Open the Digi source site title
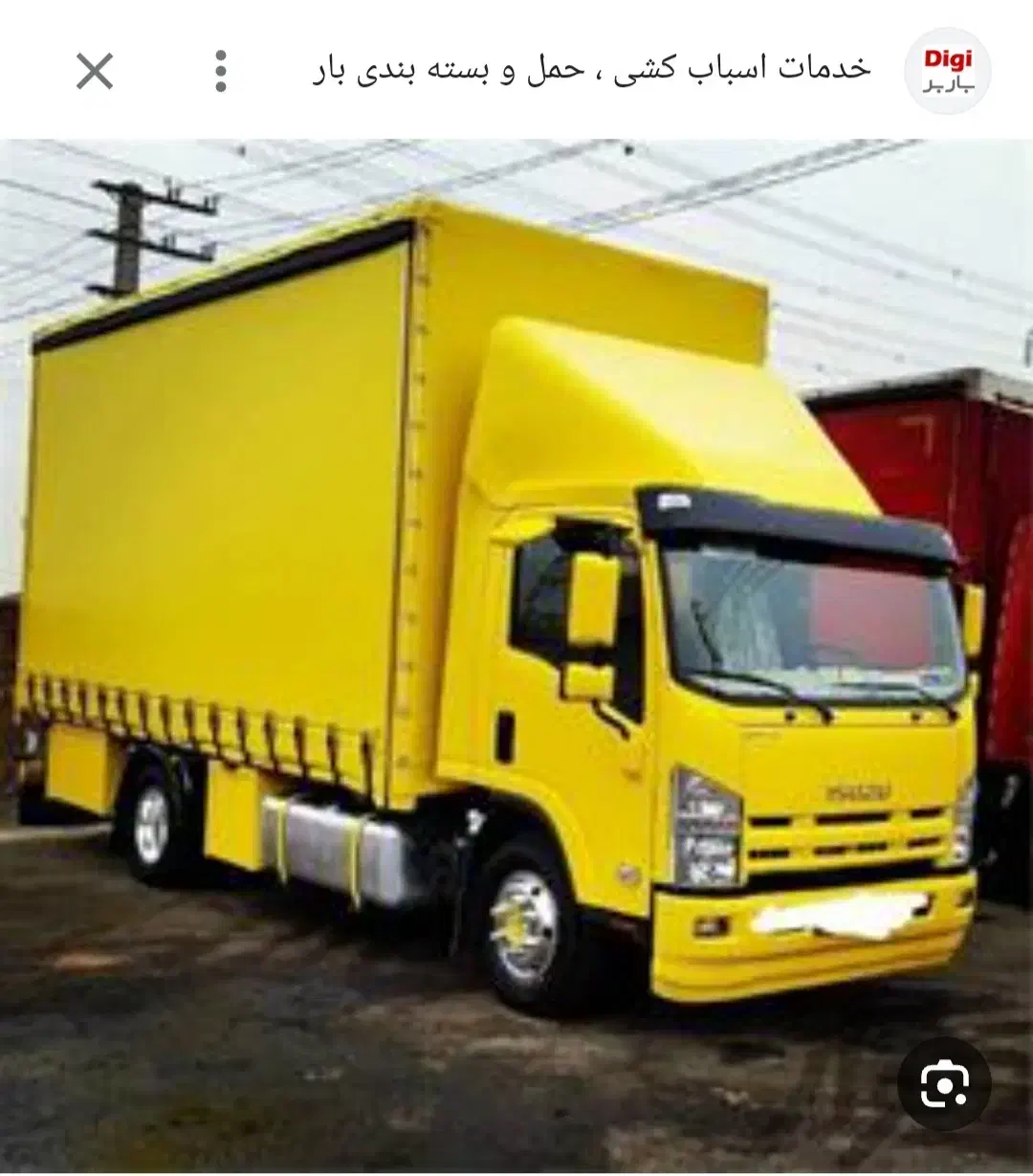Viewport: 1033px width, 1176px height. tap(592, 70)
